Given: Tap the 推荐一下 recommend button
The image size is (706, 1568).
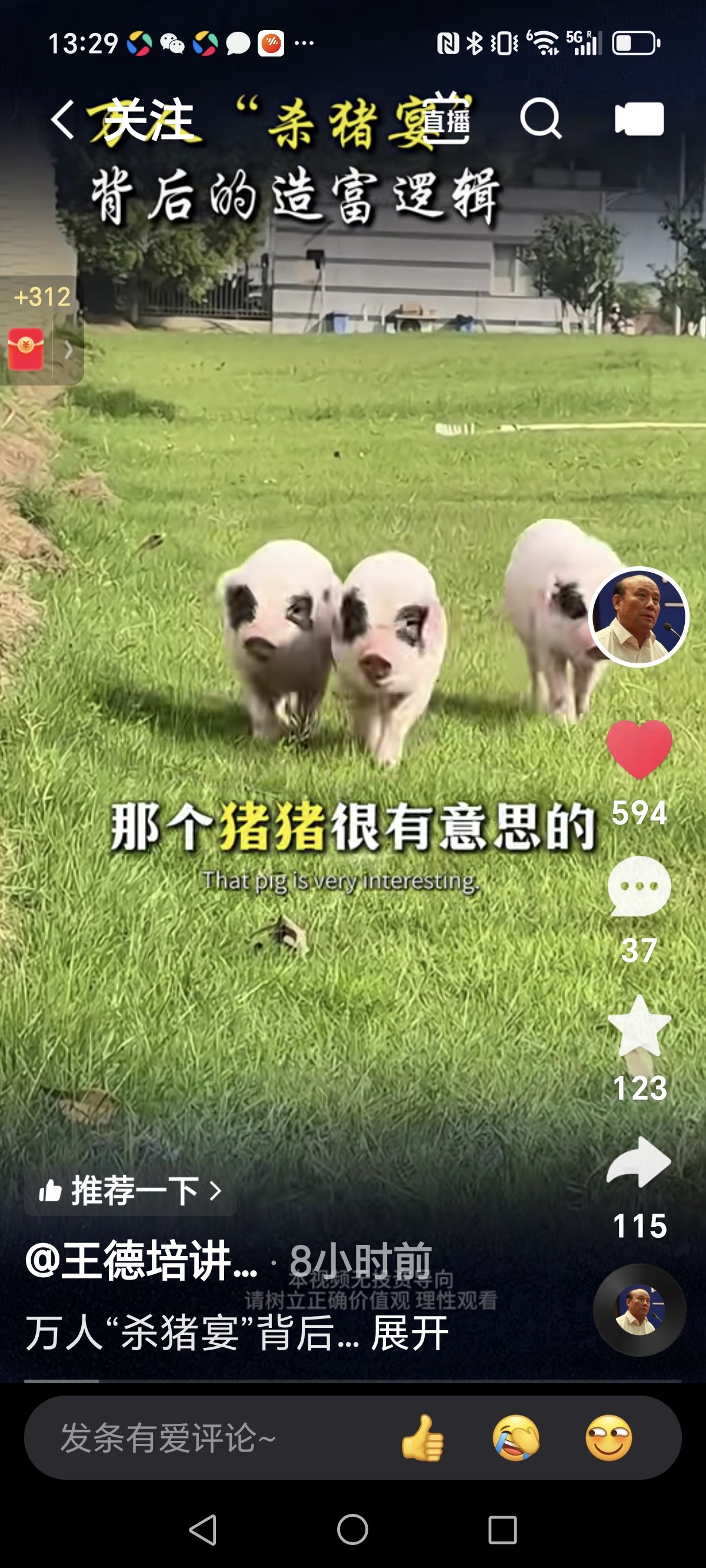Looking at the screenshot, I should pos(130,1191).
